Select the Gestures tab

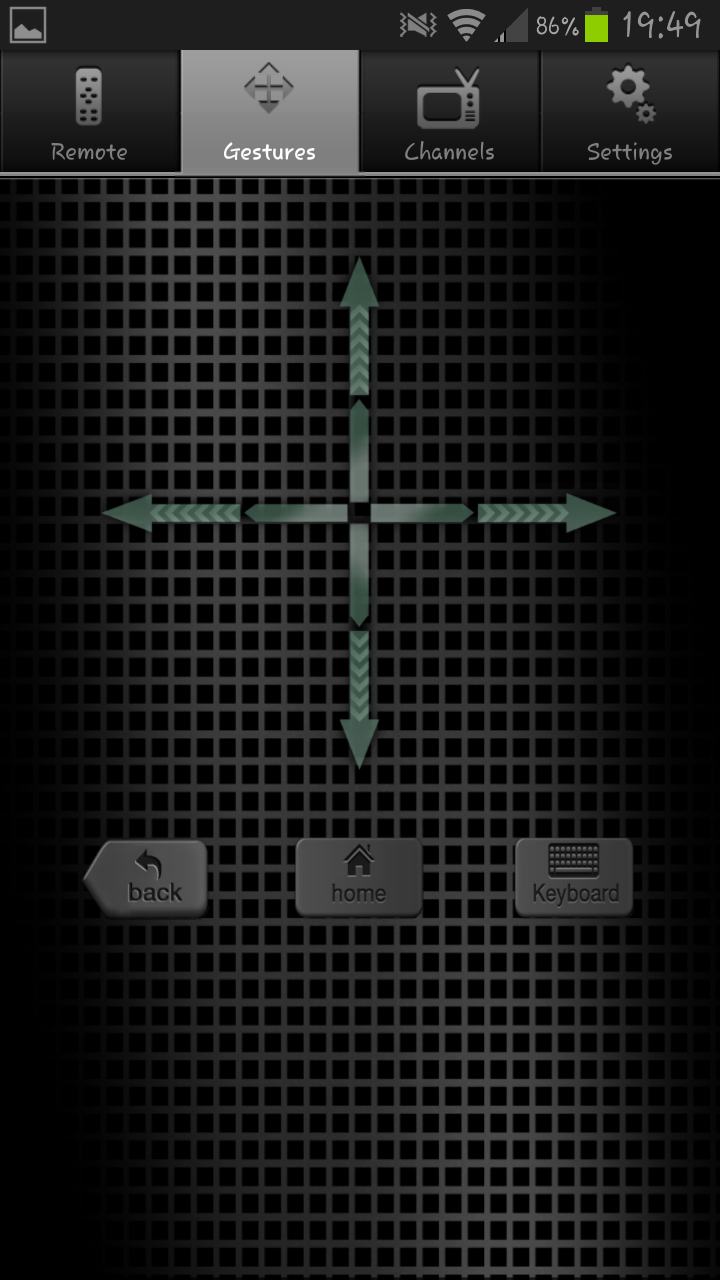pyautogui.click(x=270, y=112)
